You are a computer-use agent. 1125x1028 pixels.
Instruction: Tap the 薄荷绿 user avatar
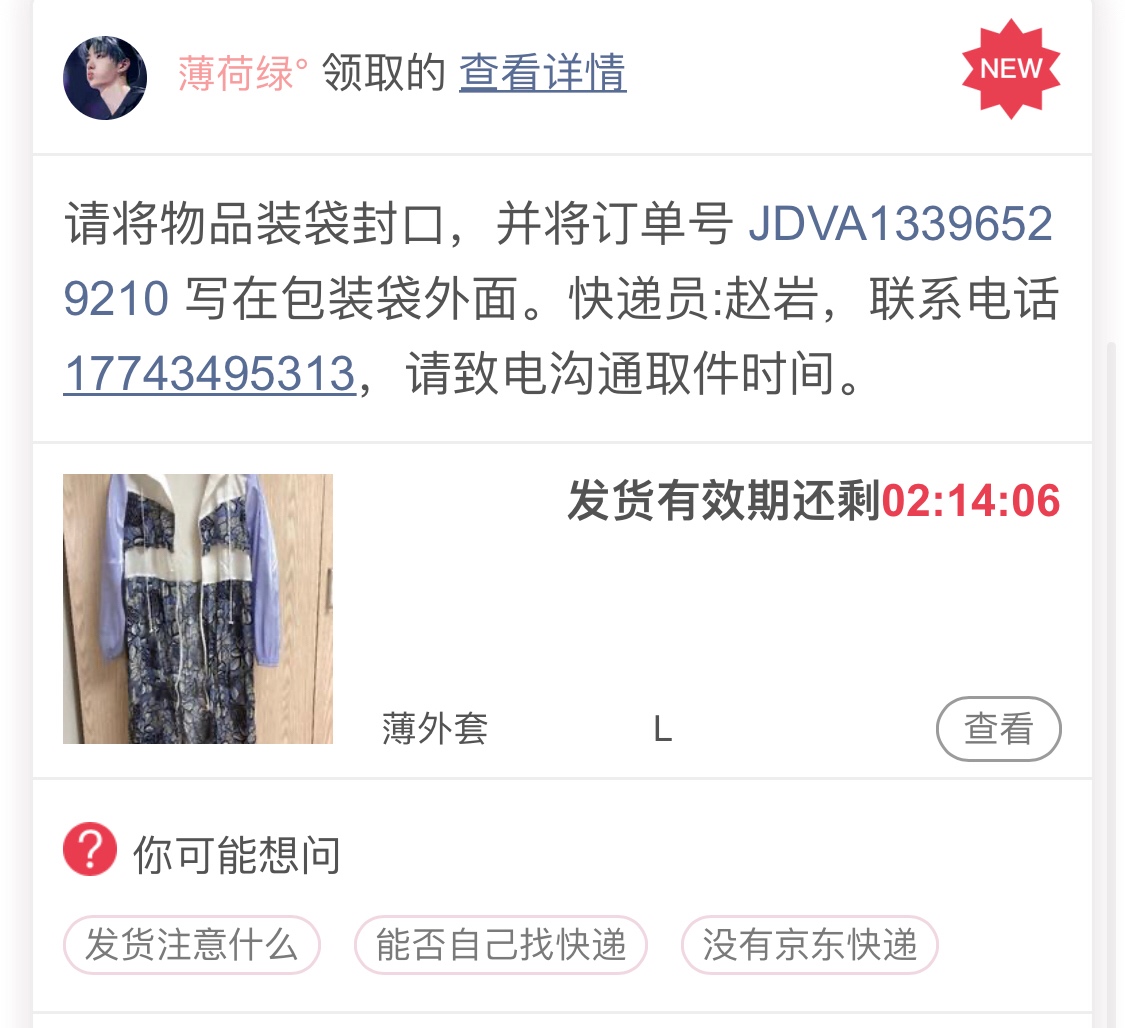click(x=105, y=78)
